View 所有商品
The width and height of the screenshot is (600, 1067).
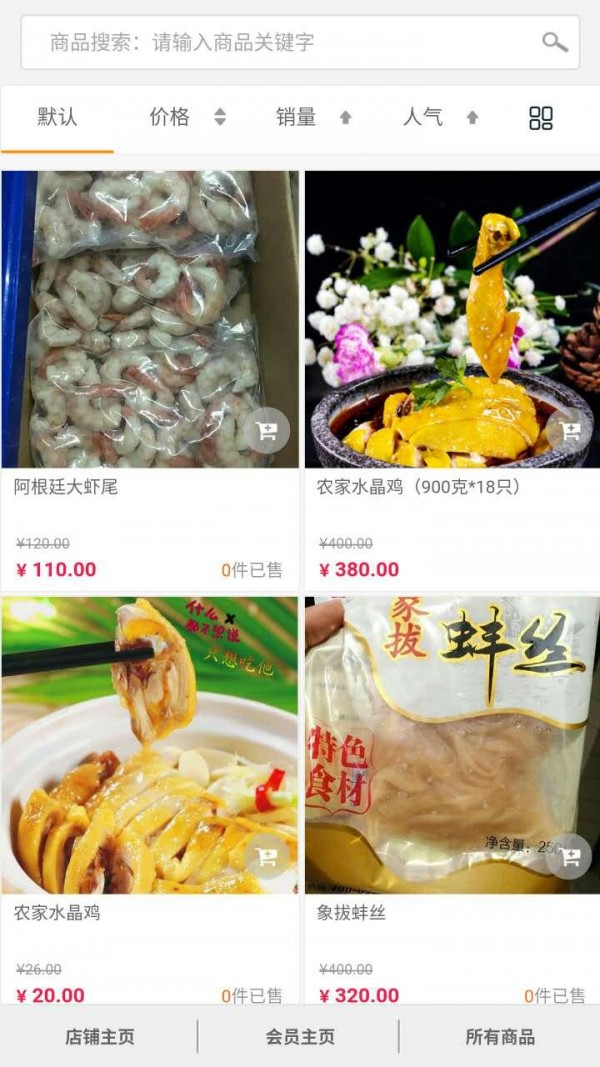[x=500, y=1036]
